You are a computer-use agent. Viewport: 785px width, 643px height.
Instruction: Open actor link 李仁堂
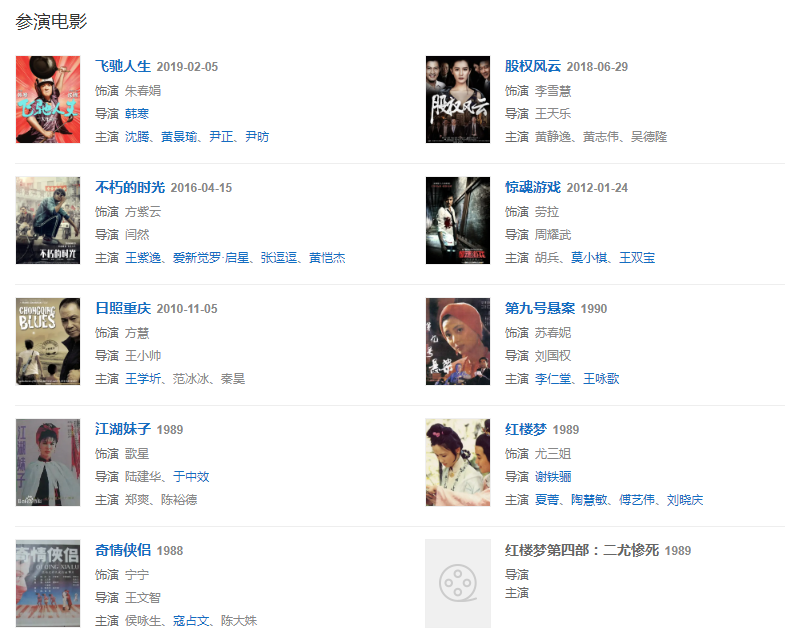point(552,379)
